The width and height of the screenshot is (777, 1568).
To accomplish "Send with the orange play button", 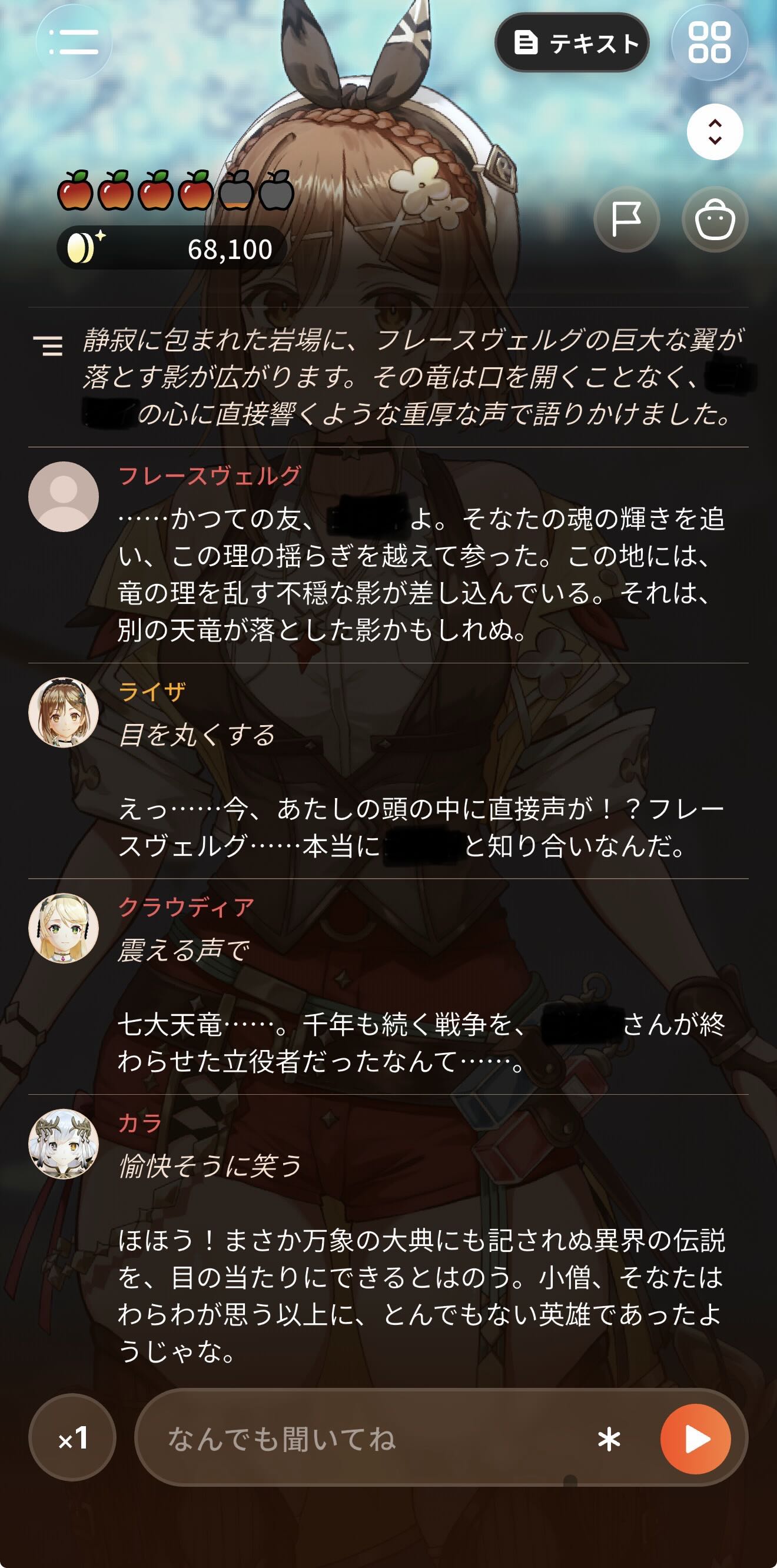I will [696, 1439].
